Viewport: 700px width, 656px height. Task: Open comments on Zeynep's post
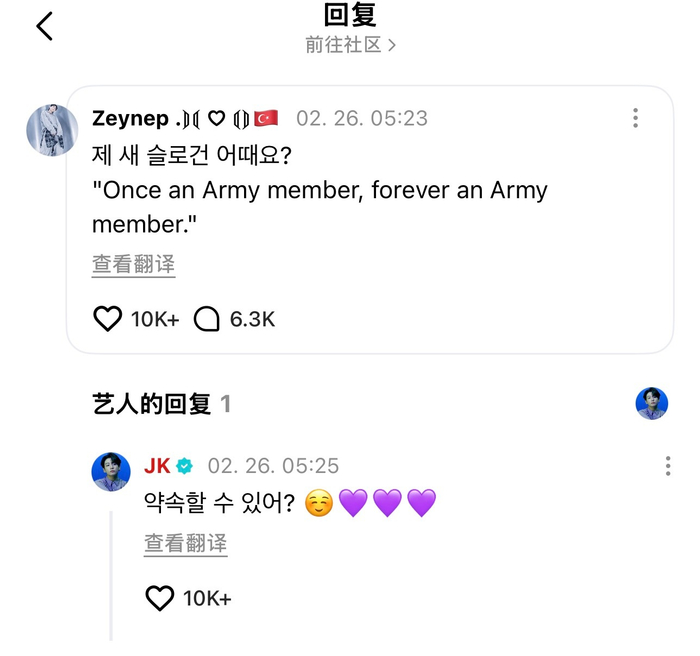tap(207, 319)
